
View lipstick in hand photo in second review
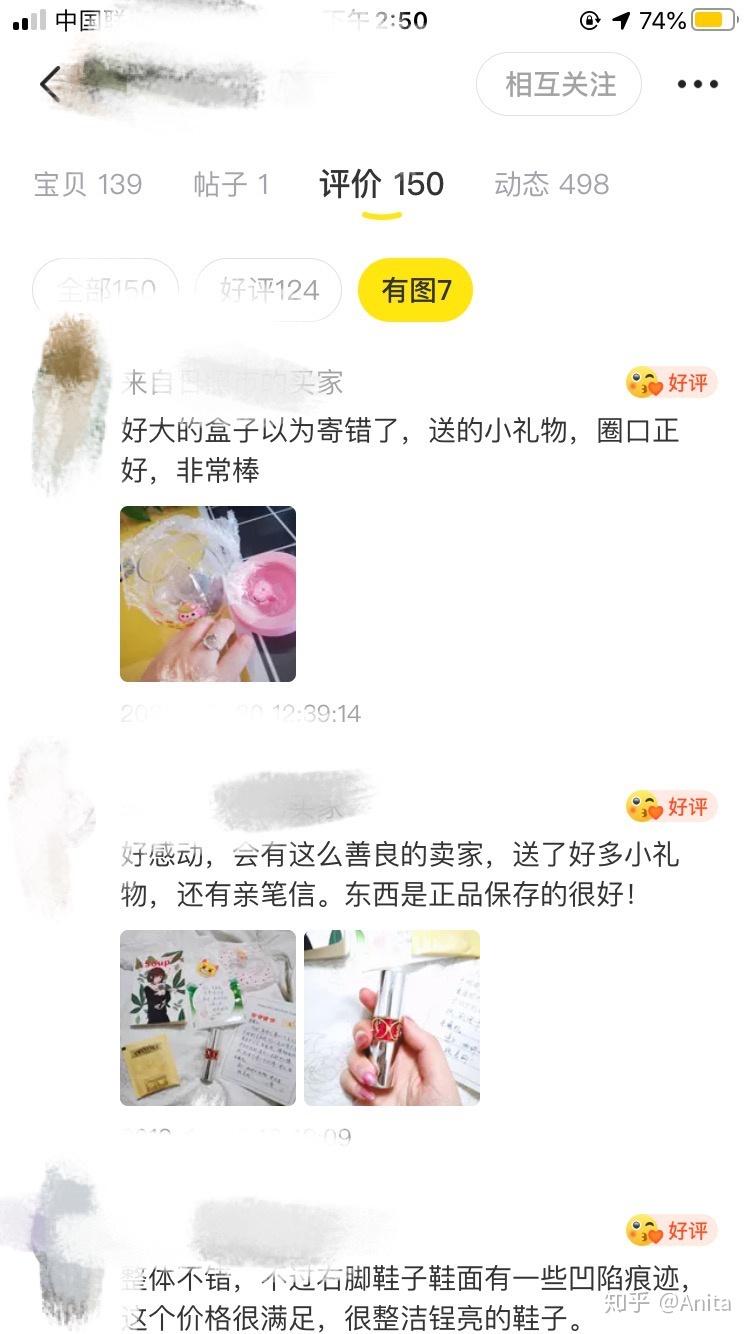coord(392,1017)
